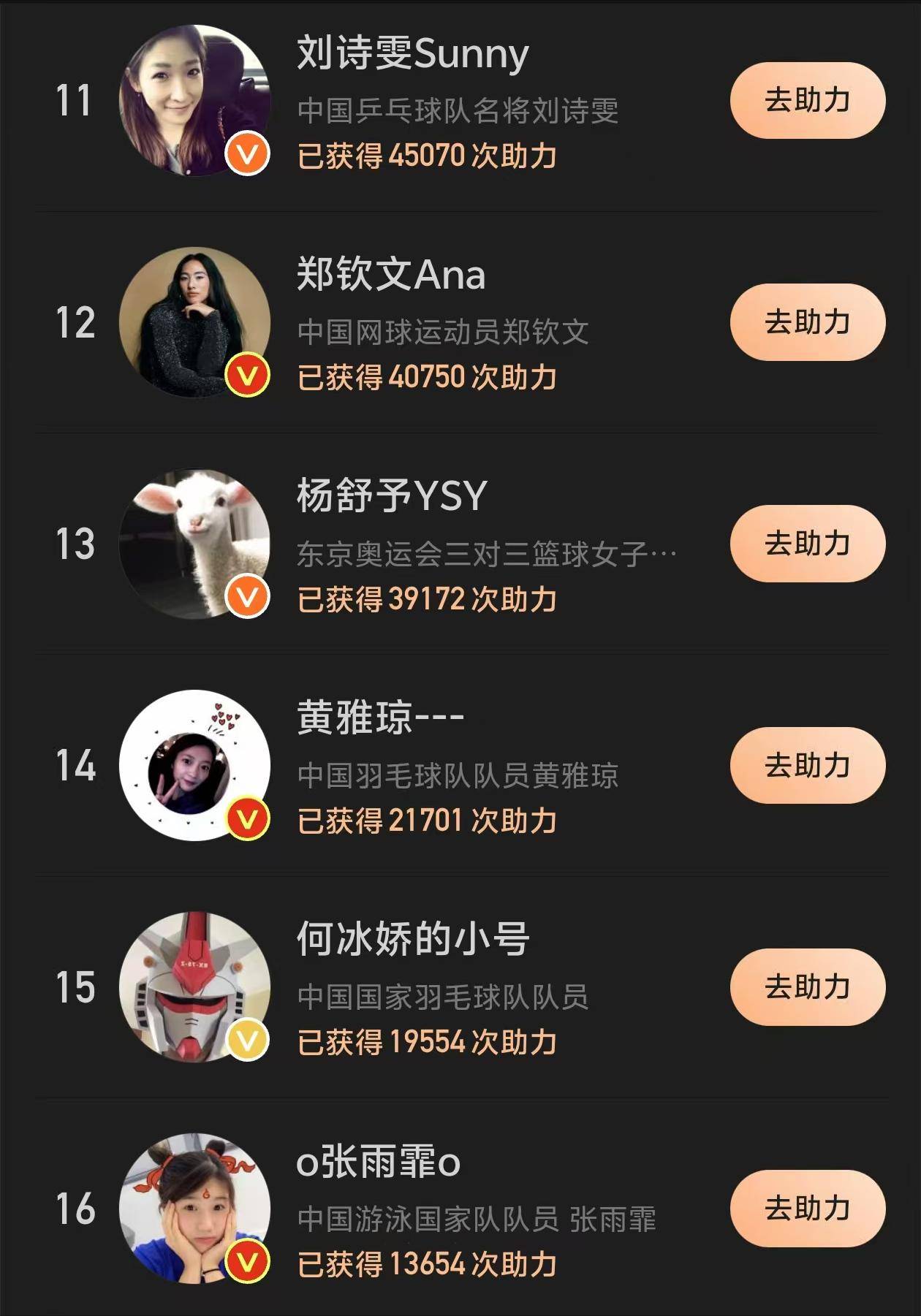Screen dimensions: 921x1316
Task: Click the support count 45070 for 刘诗雯Sunny
Action: coord(426,156)
